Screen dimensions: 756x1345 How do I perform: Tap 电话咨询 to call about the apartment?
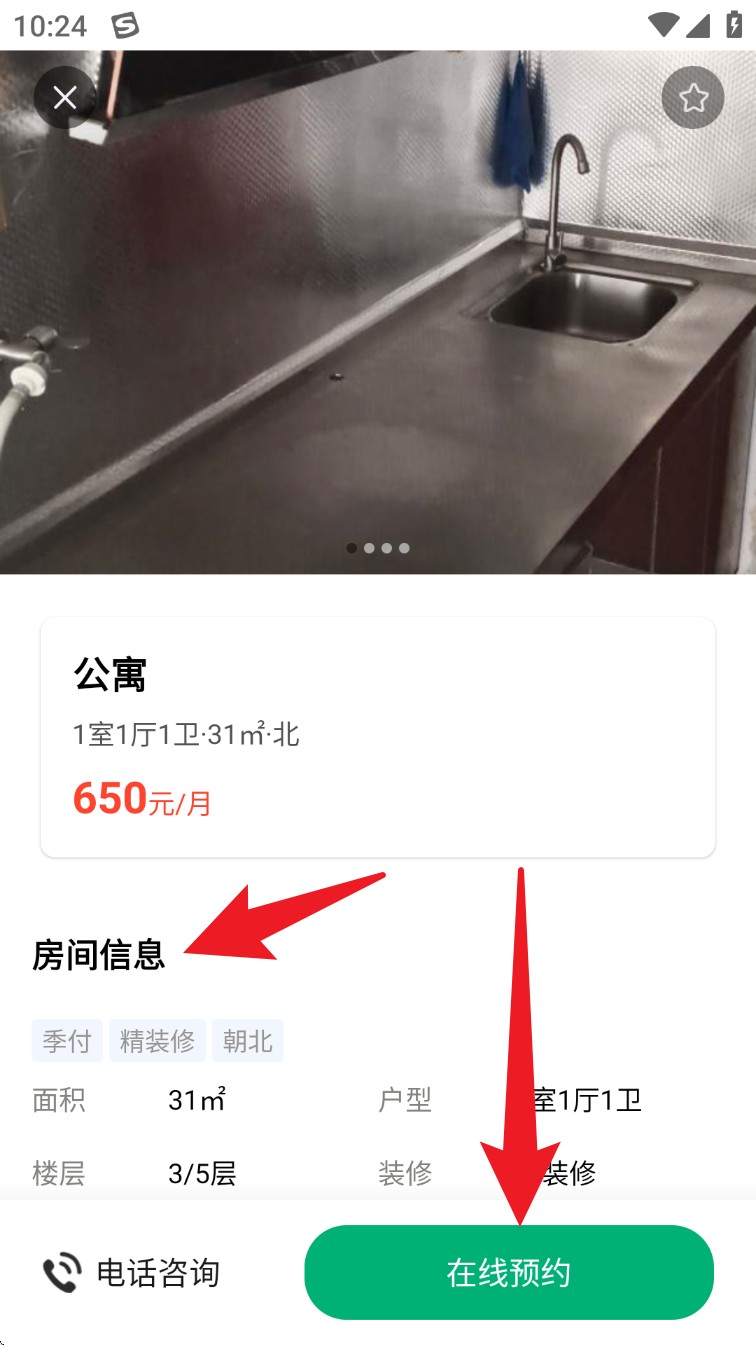pyautogui.click(x=132, y=1273)
